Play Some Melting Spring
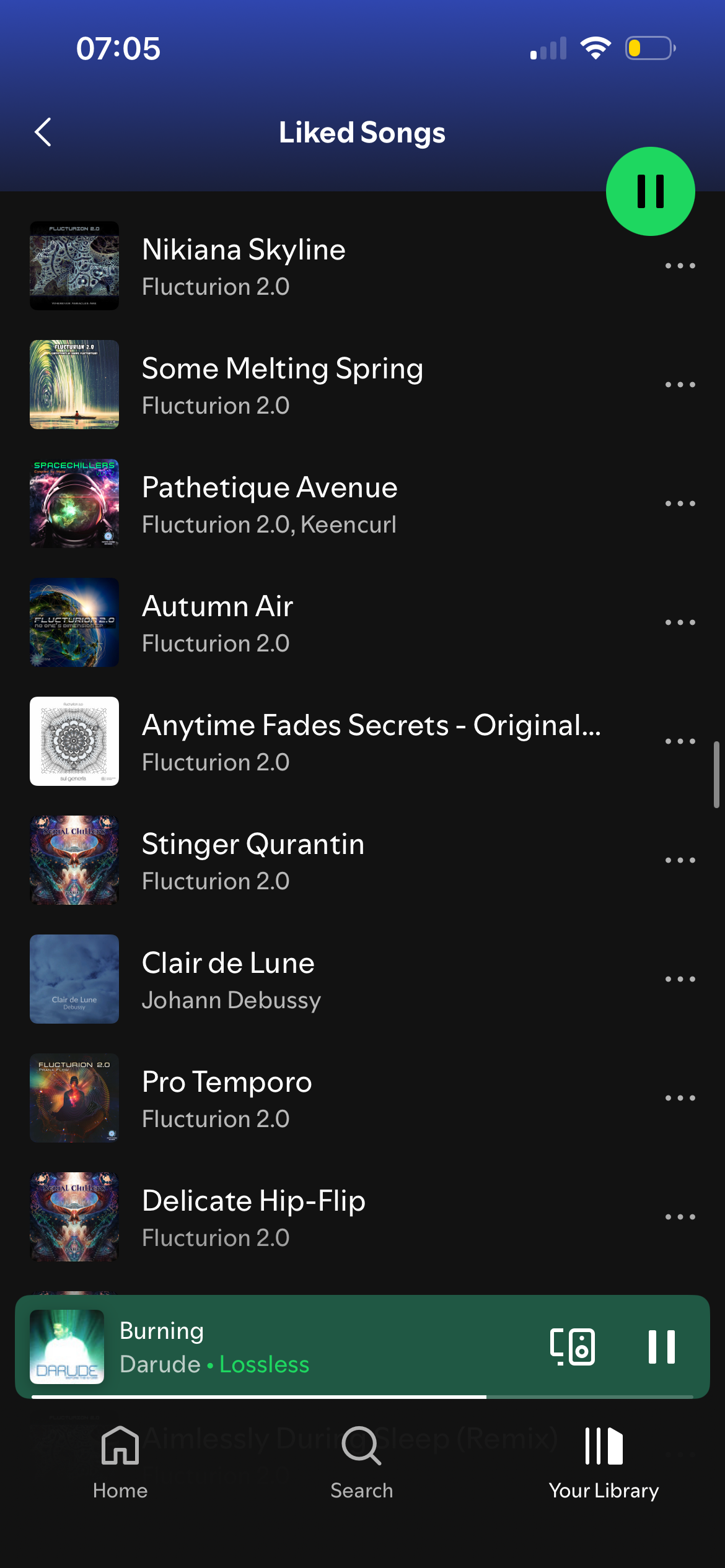The image size is (725, 1568). pos(282,385)
